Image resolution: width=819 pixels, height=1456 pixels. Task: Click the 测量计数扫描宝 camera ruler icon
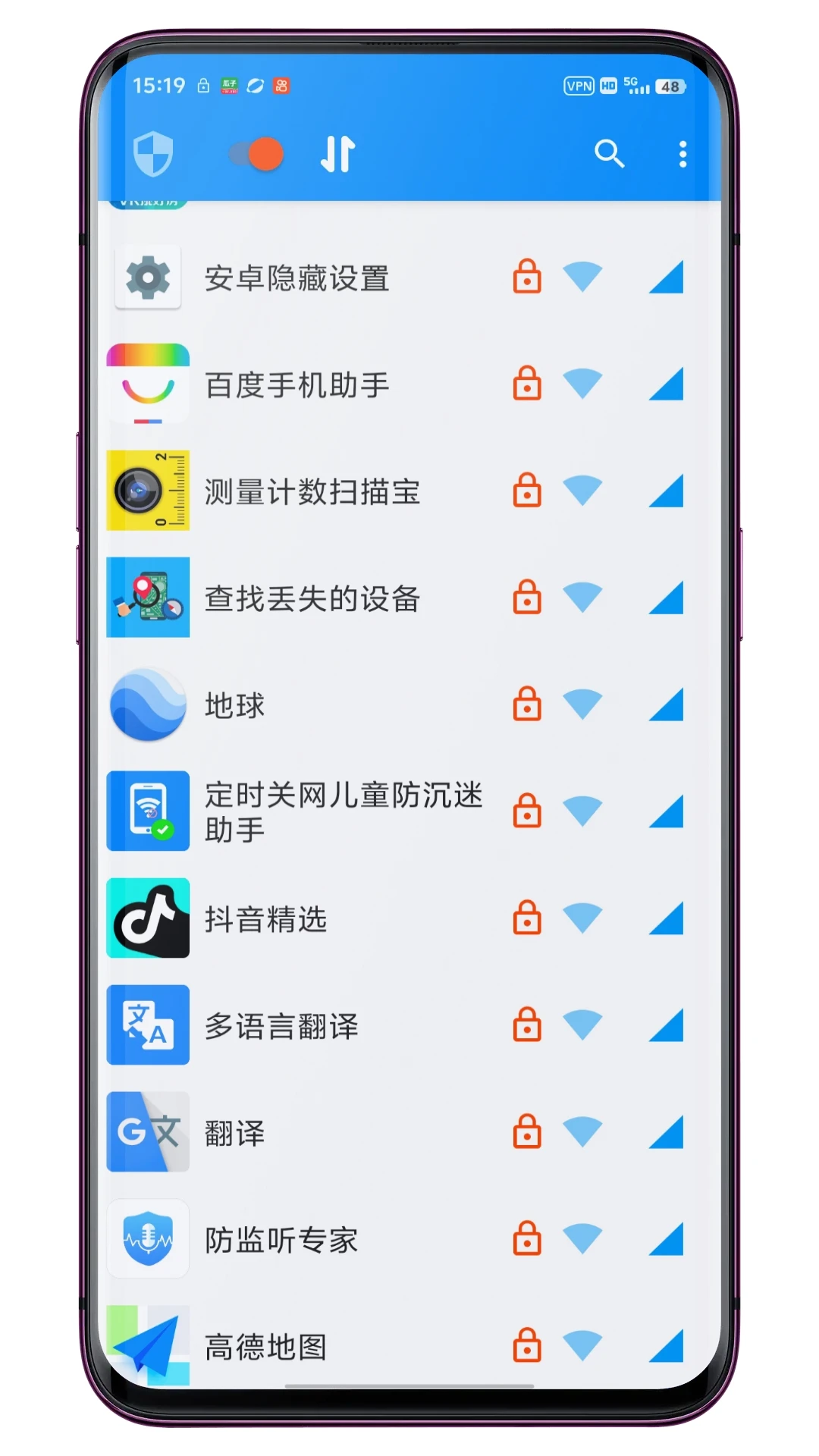[147, 491]
